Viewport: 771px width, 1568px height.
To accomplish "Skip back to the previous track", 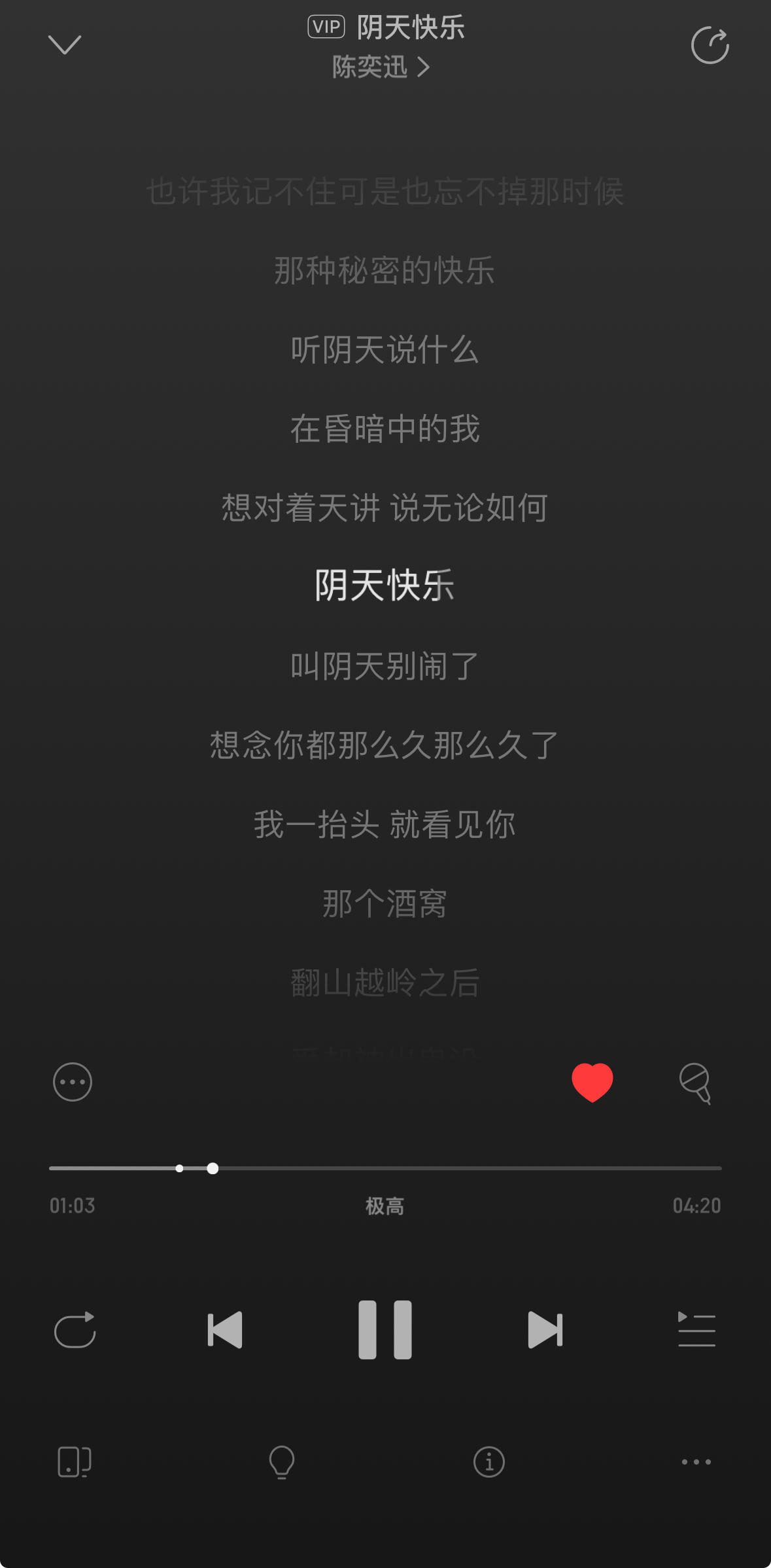I will point(224,1329).
